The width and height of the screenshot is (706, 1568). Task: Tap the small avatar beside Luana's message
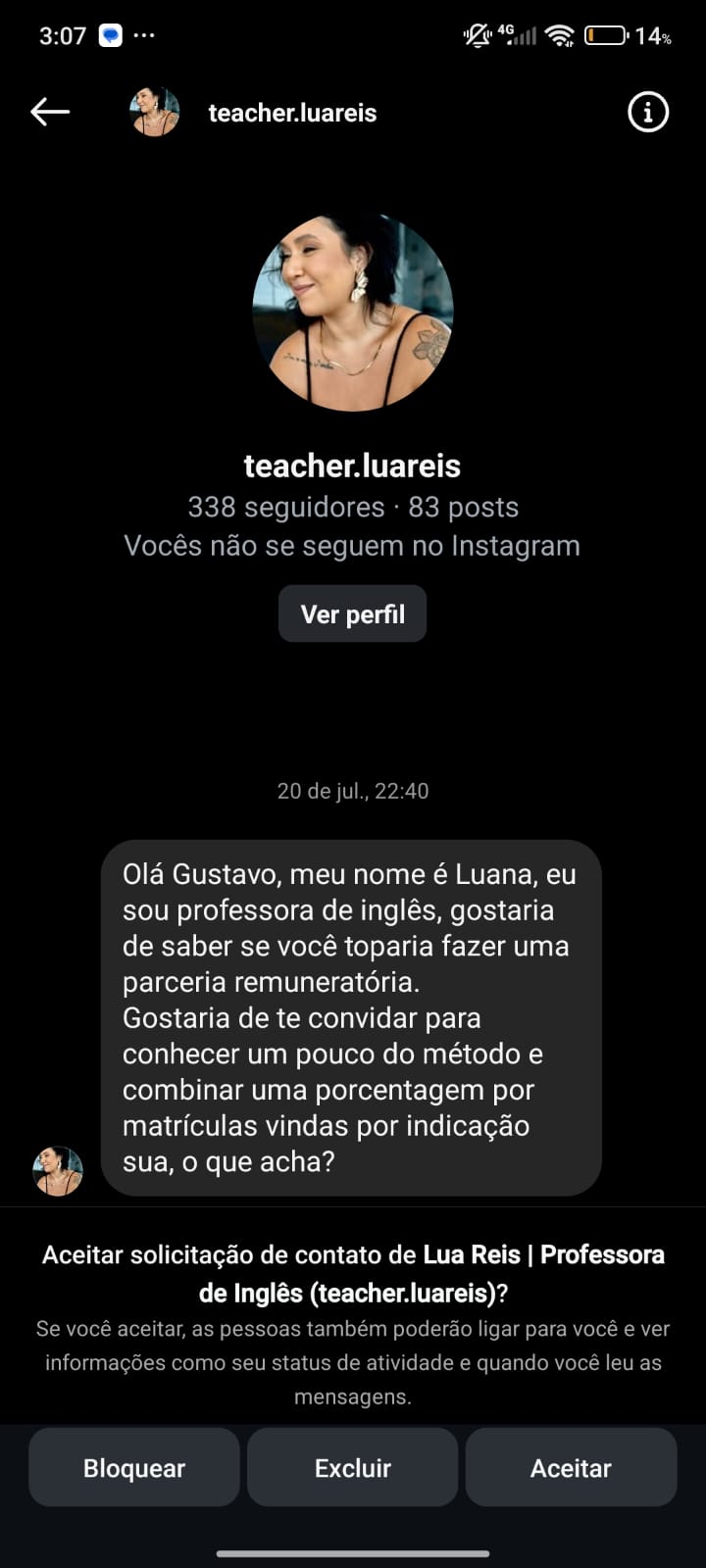tap(58, 1170)
